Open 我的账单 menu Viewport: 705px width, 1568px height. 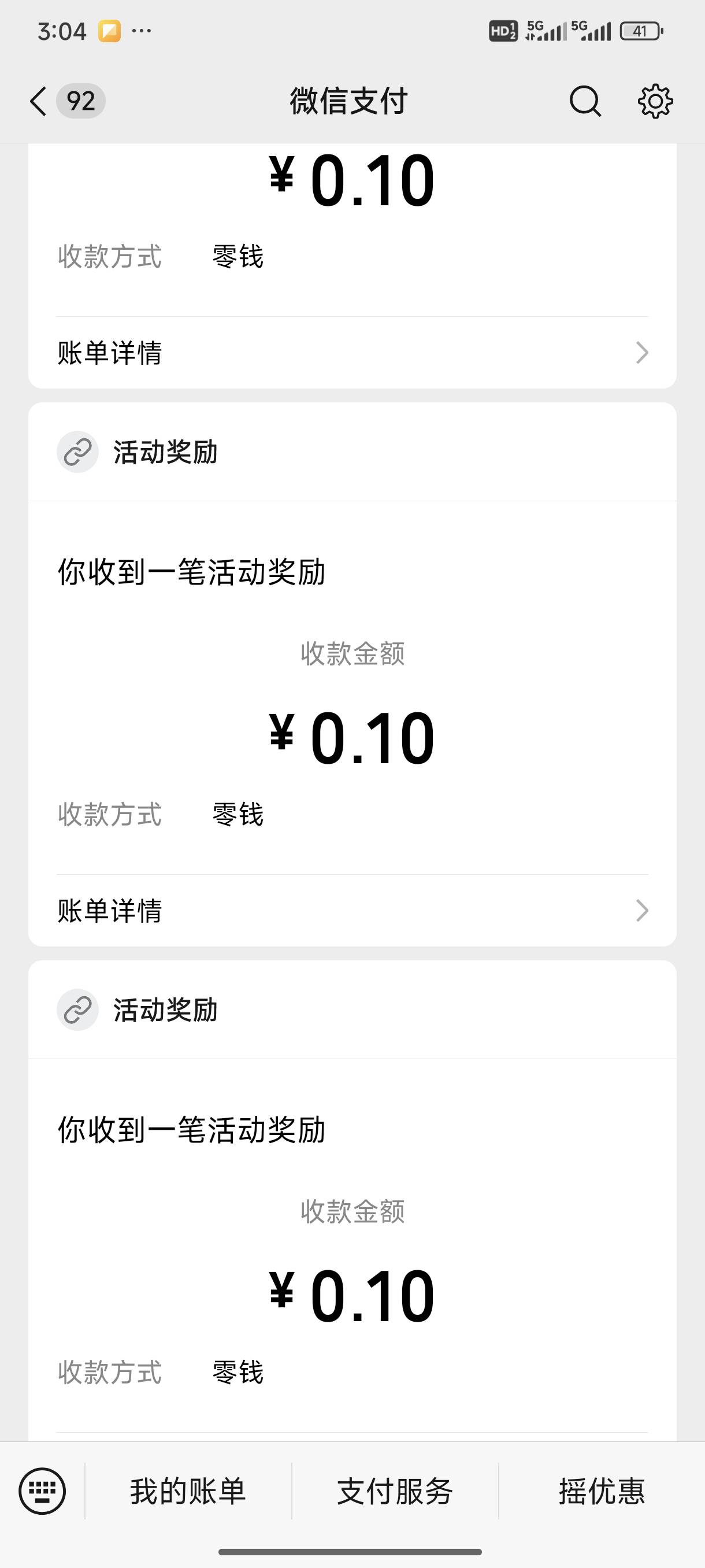pyautogui.click(x=188, y=1491)
